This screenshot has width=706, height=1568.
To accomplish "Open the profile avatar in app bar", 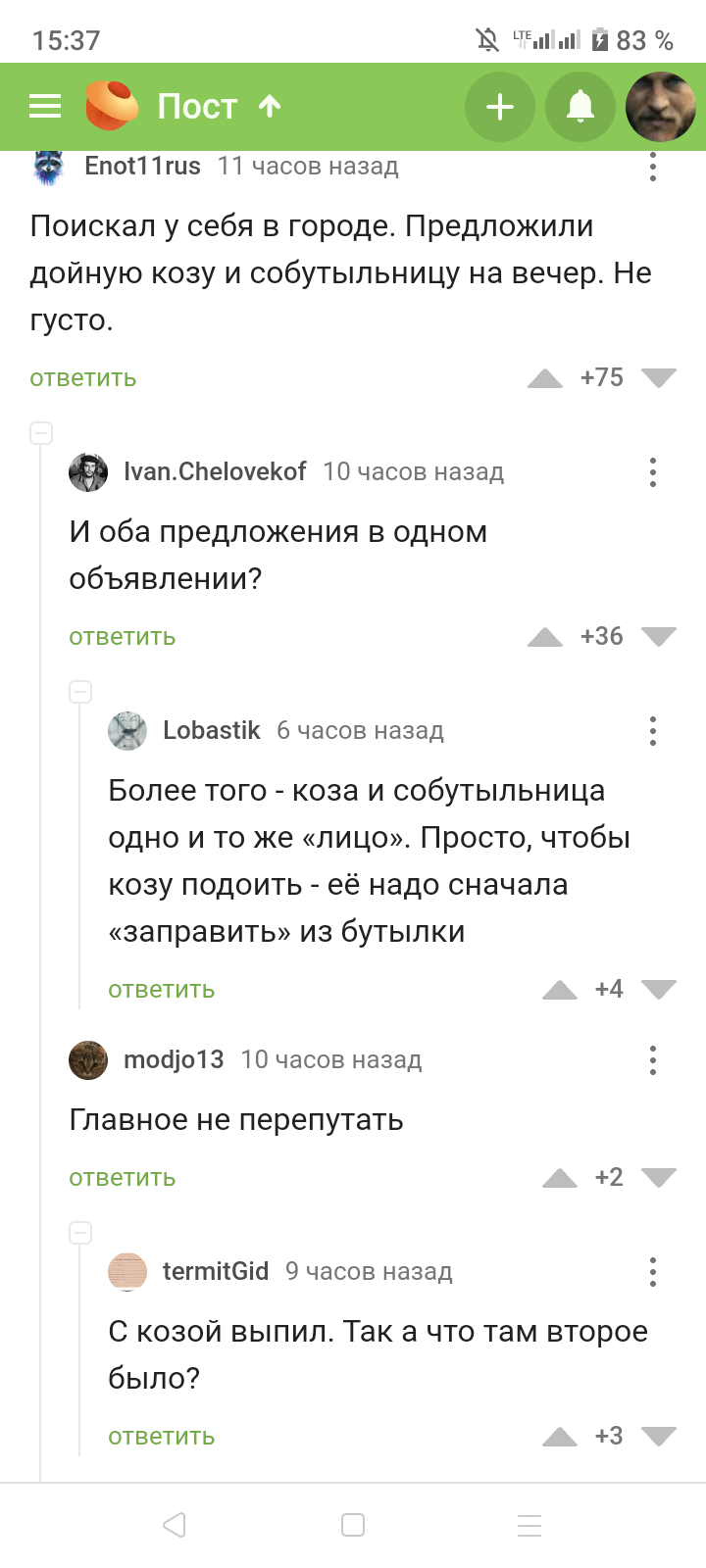I will (661, 106).
